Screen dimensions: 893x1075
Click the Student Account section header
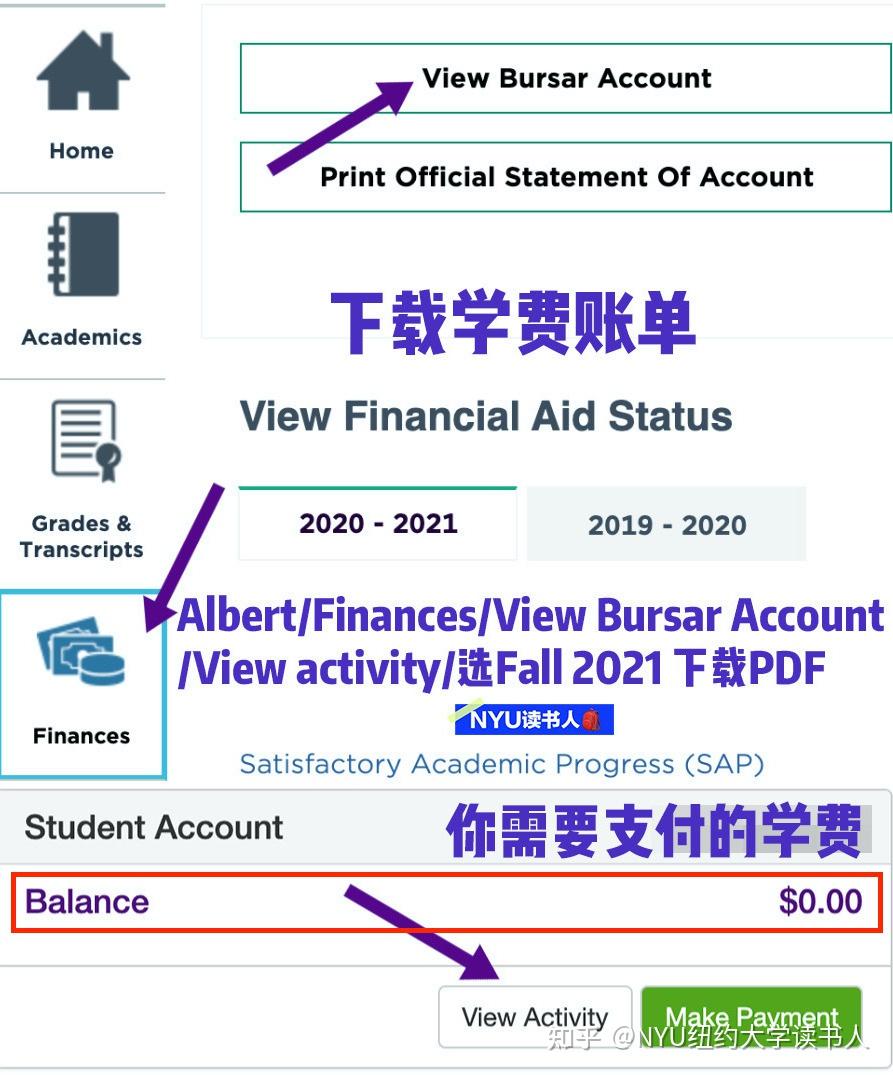tap(153, 828)
